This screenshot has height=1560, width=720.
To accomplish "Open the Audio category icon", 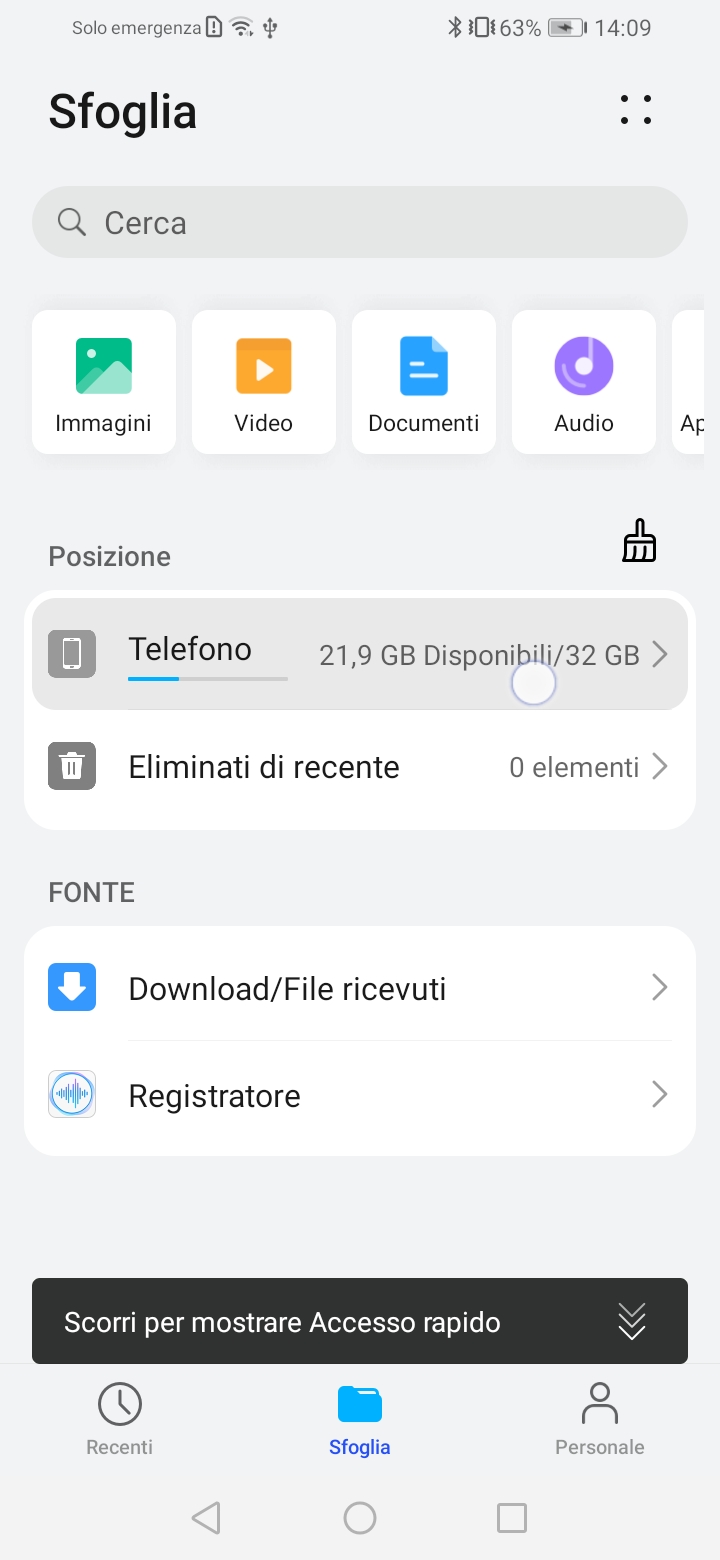I will tap(584, 365).
